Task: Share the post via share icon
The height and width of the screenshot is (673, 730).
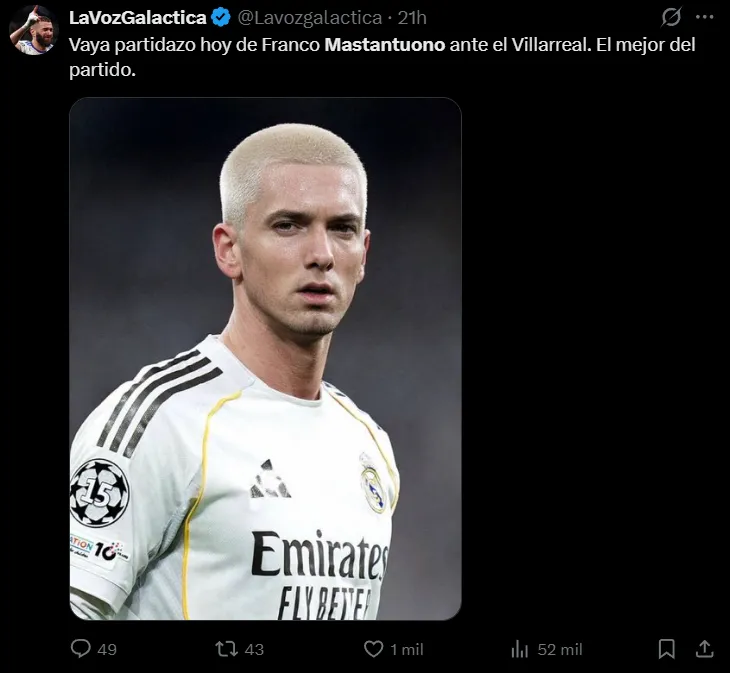Action: pyautogui.click(x=704, y=649)
